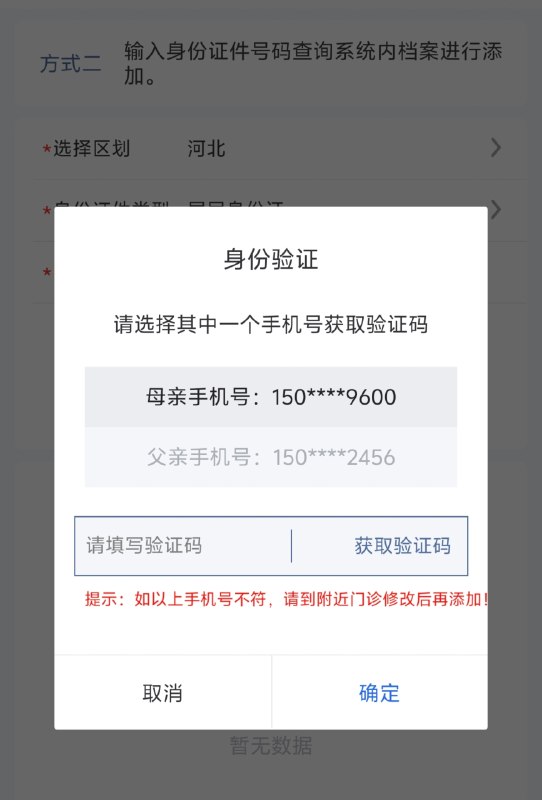Select the father's phone number 150****2456
Viewport: 542px width, 800px height.
click(x=270, y=457)
